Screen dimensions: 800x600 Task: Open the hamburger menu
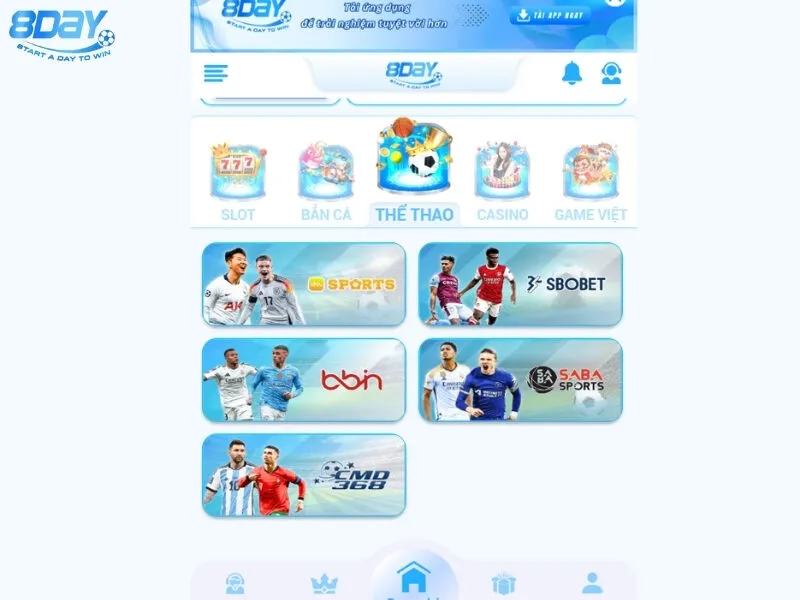click(x=215, y=73)
